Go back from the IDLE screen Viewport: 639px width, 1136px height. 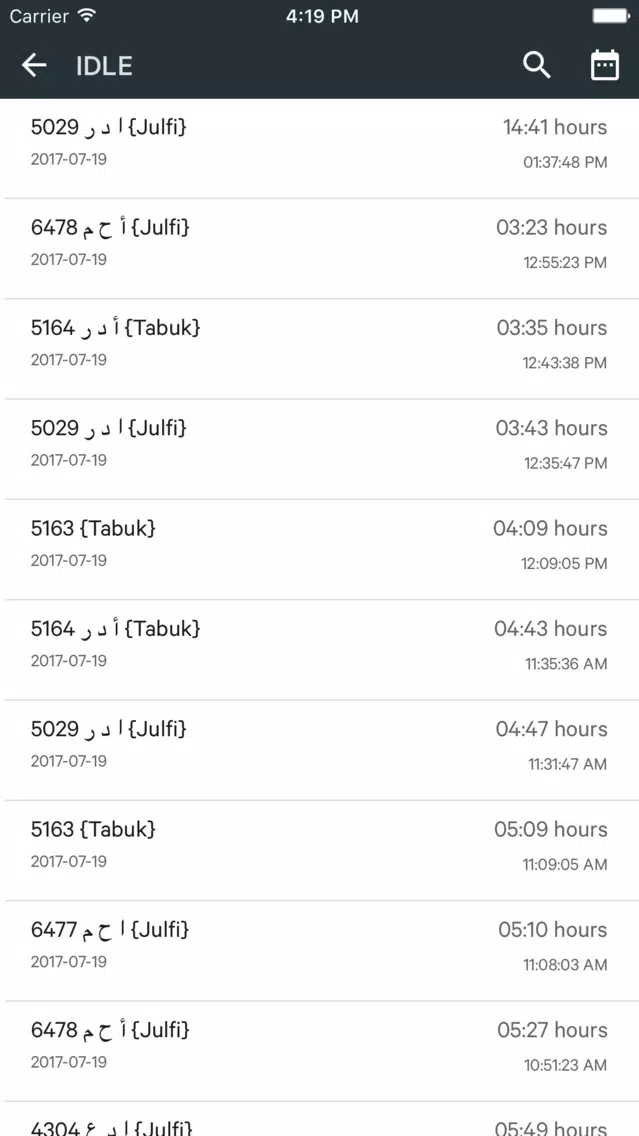pyautogui.click(x=34, y=66)
